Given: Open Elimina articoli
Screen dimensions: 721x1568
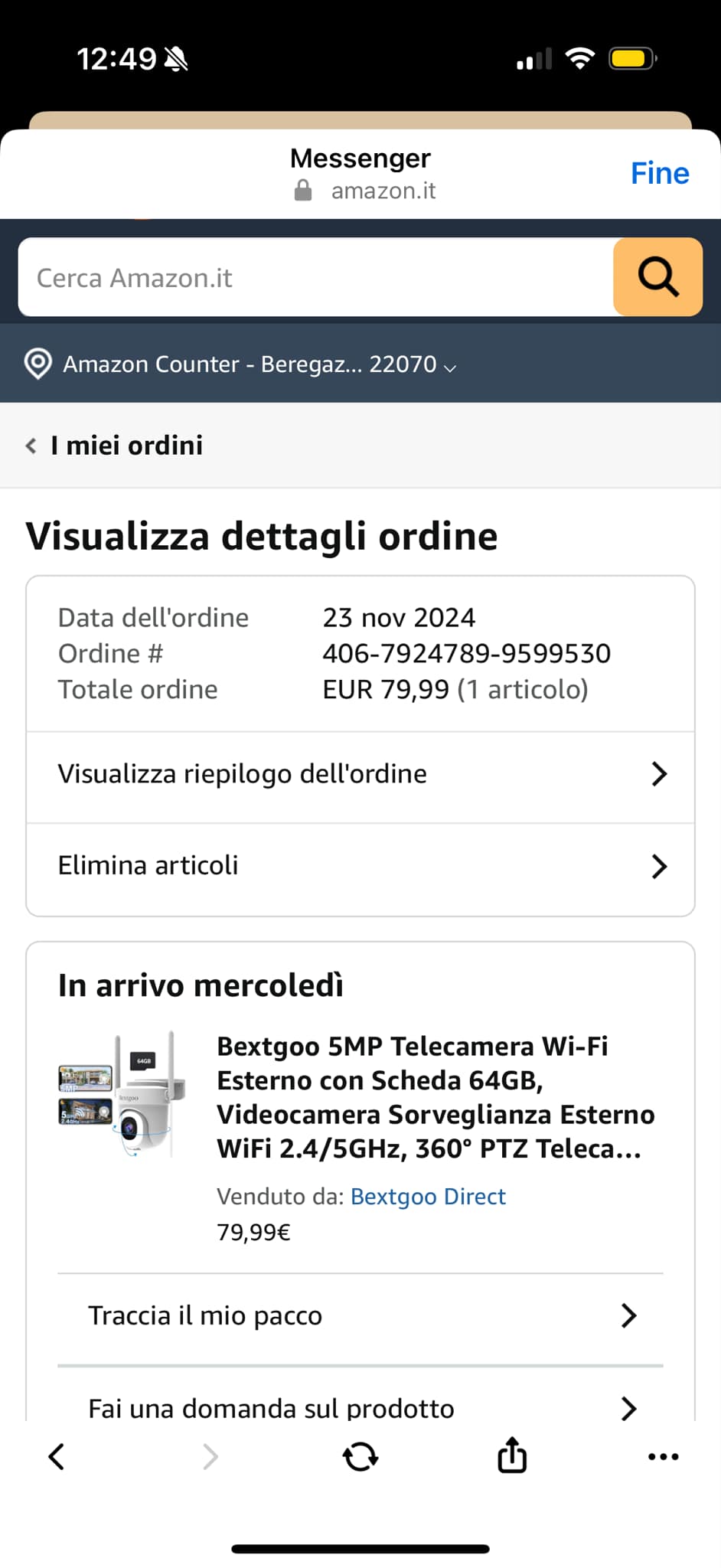Looking at the screenshot, I should pos(360,866).
